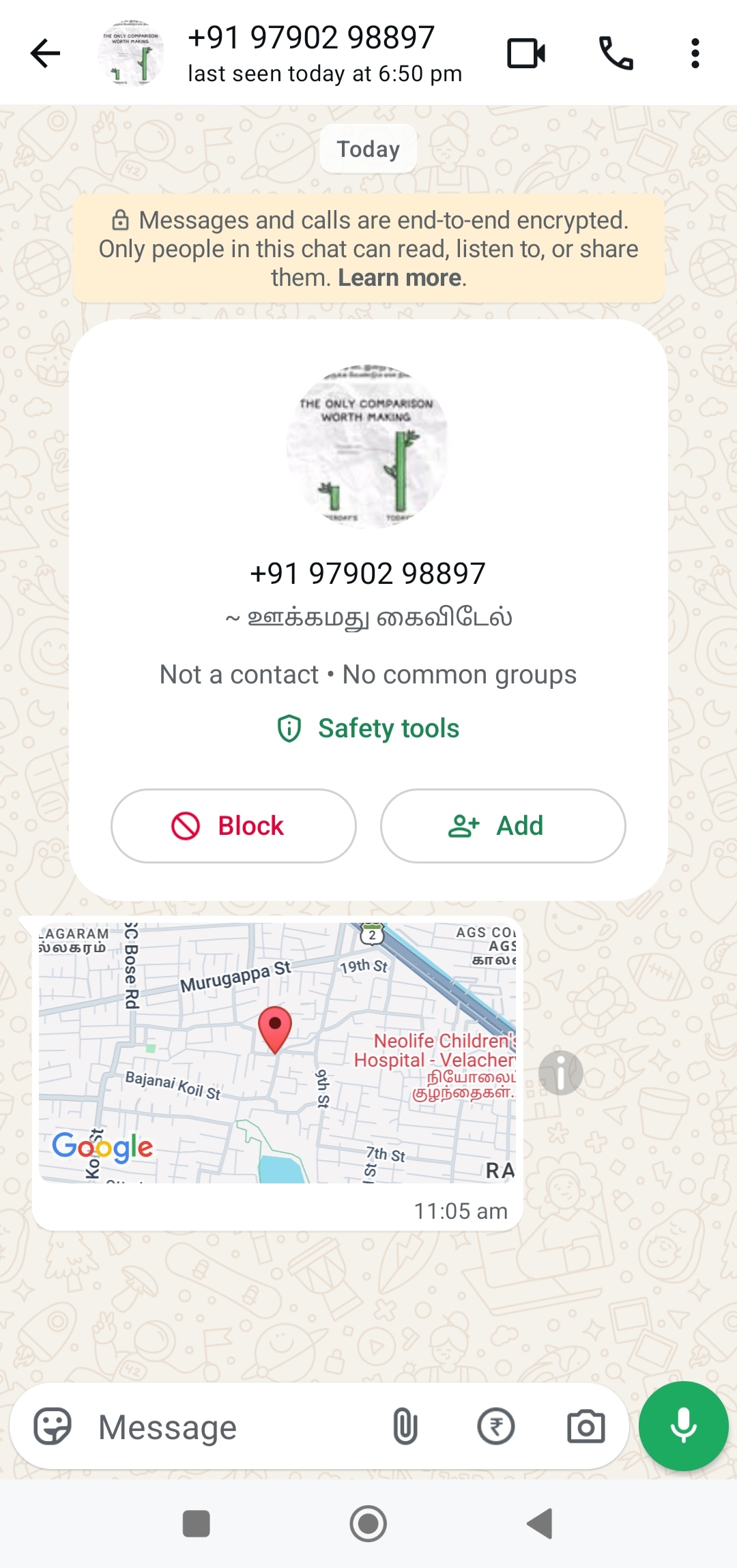Open the recent apps overview

(197, 1524)
